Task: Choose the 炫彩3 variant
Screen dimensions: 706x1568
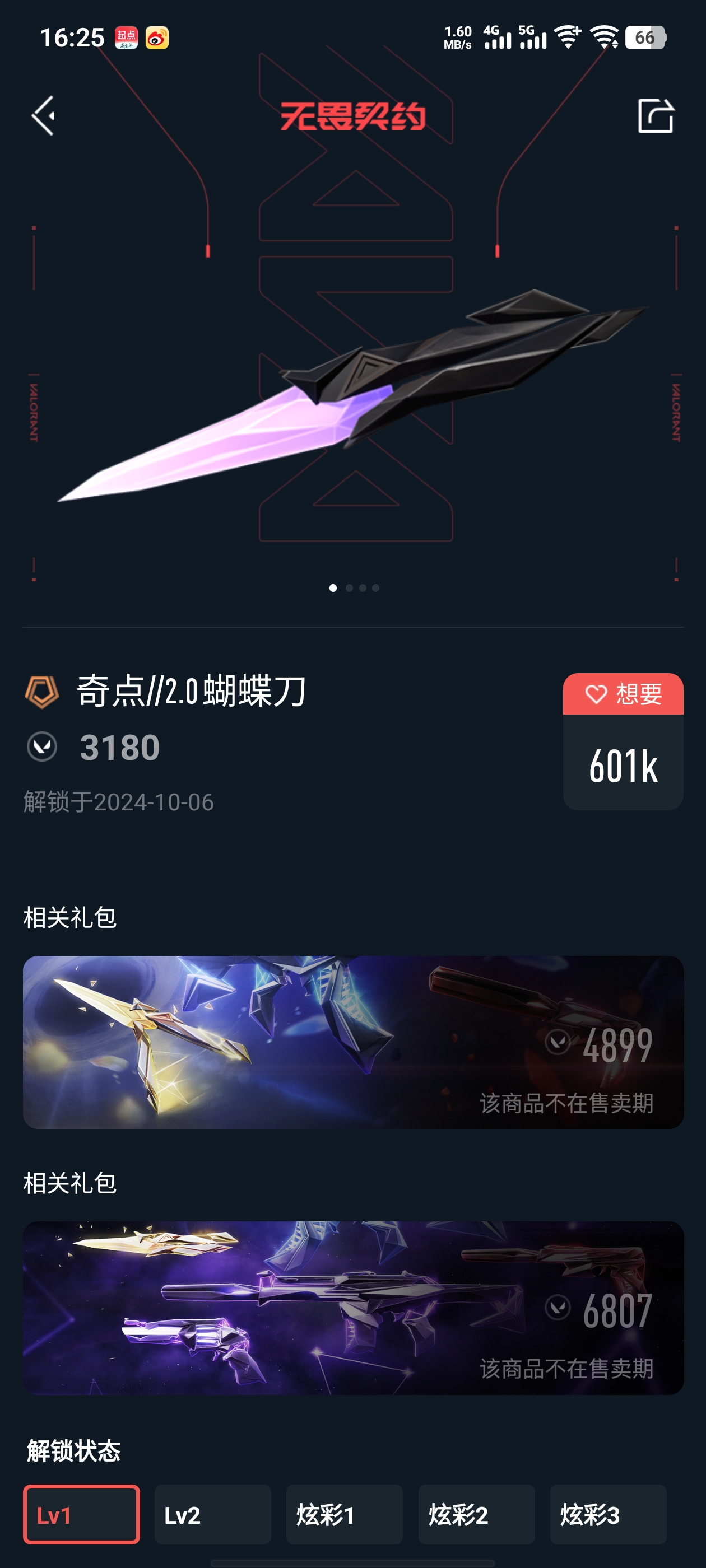Action: [608, 1514]
